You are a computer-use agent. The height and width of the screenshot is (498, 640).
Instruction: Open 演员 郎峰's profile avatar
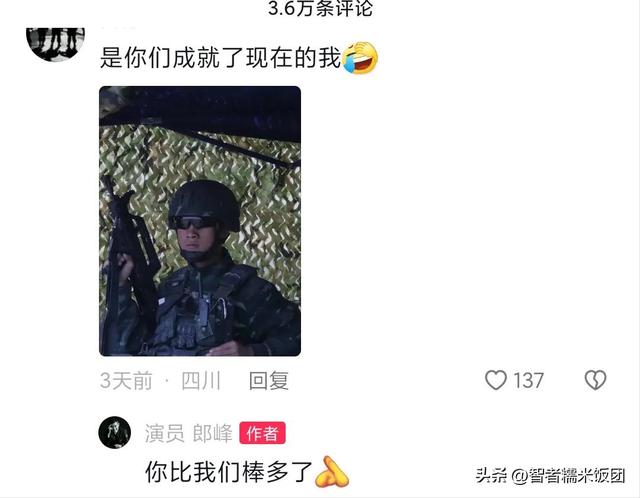[115, 433]
